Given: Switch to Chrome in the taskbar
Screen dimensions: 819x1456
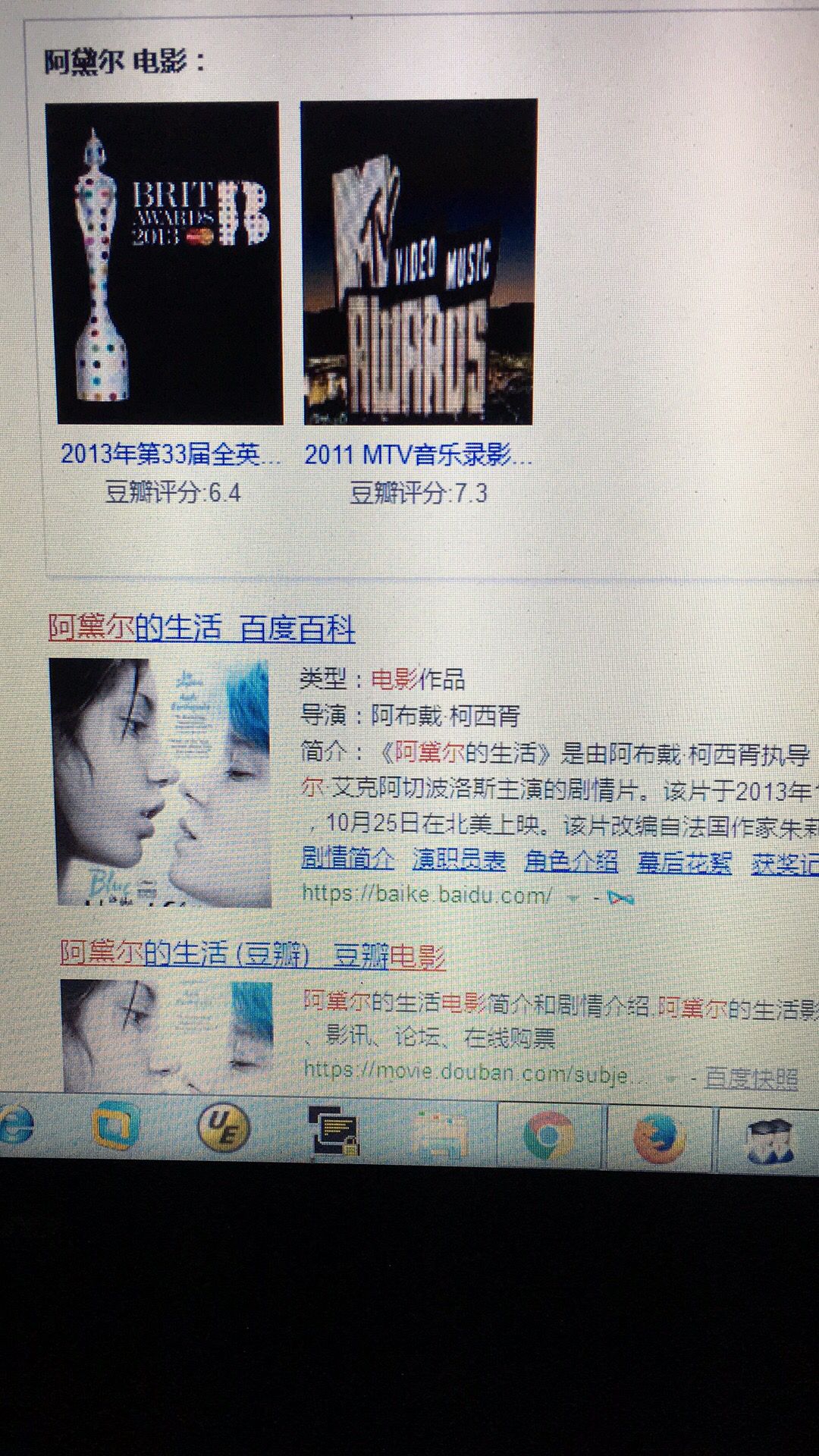Looking at the screenshot, I should pyautogui.click(x=549, y=1135).
